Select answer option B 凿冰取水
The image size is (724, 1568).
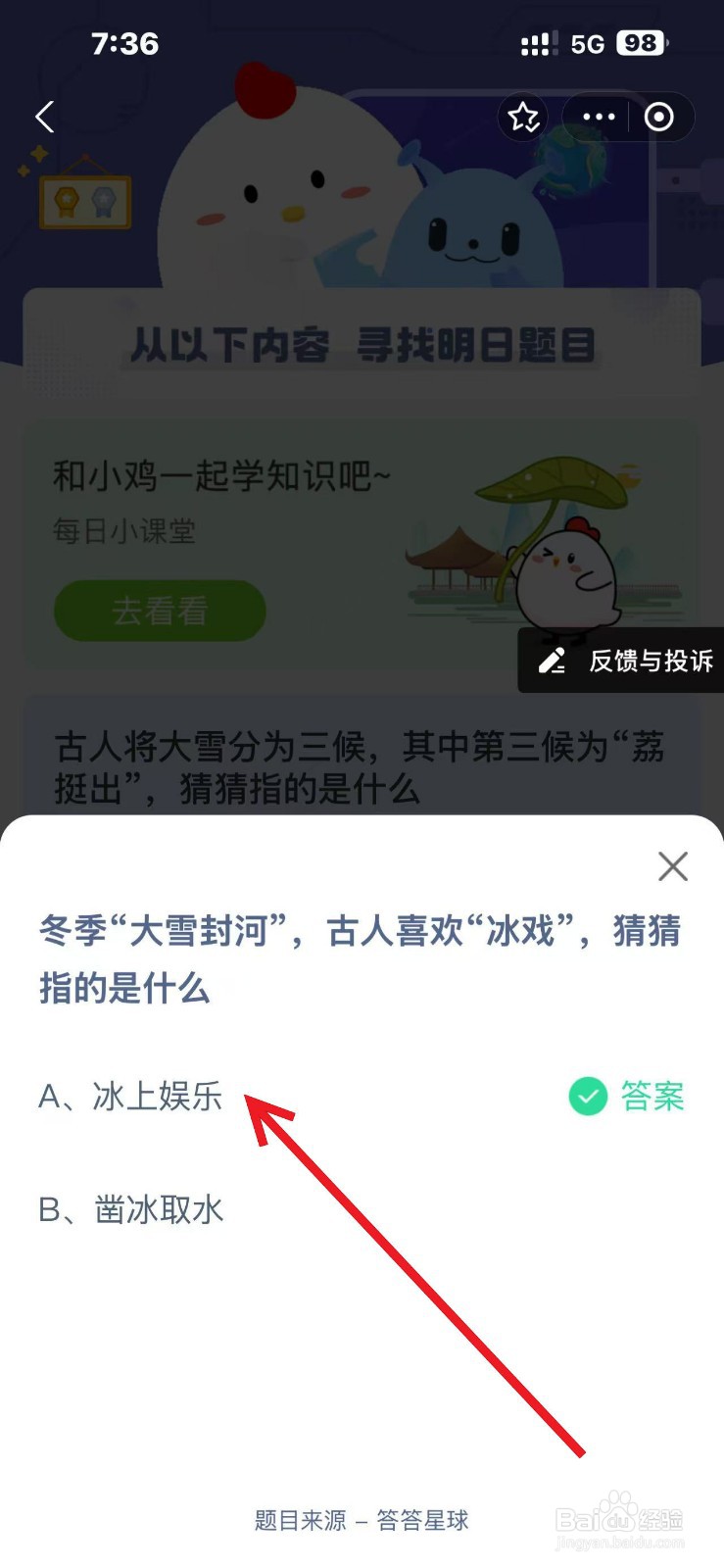pos(130,1211)
